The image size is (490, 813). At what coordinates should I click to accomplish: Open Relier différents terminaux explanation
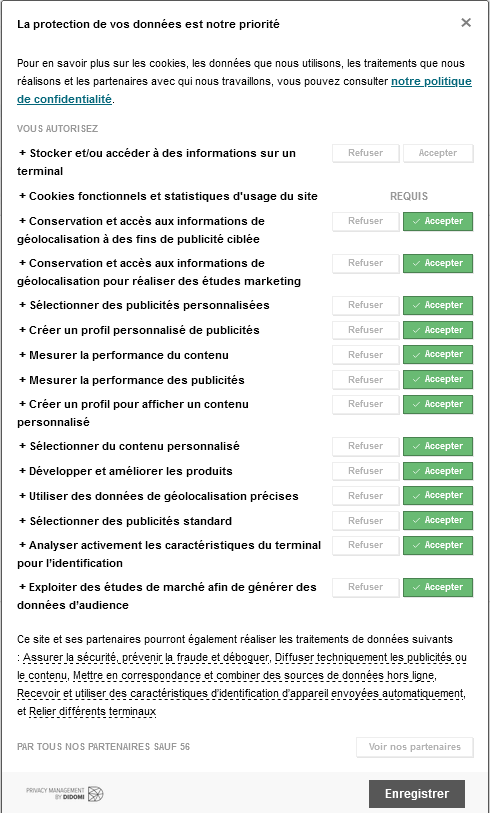tap(92, 711)
